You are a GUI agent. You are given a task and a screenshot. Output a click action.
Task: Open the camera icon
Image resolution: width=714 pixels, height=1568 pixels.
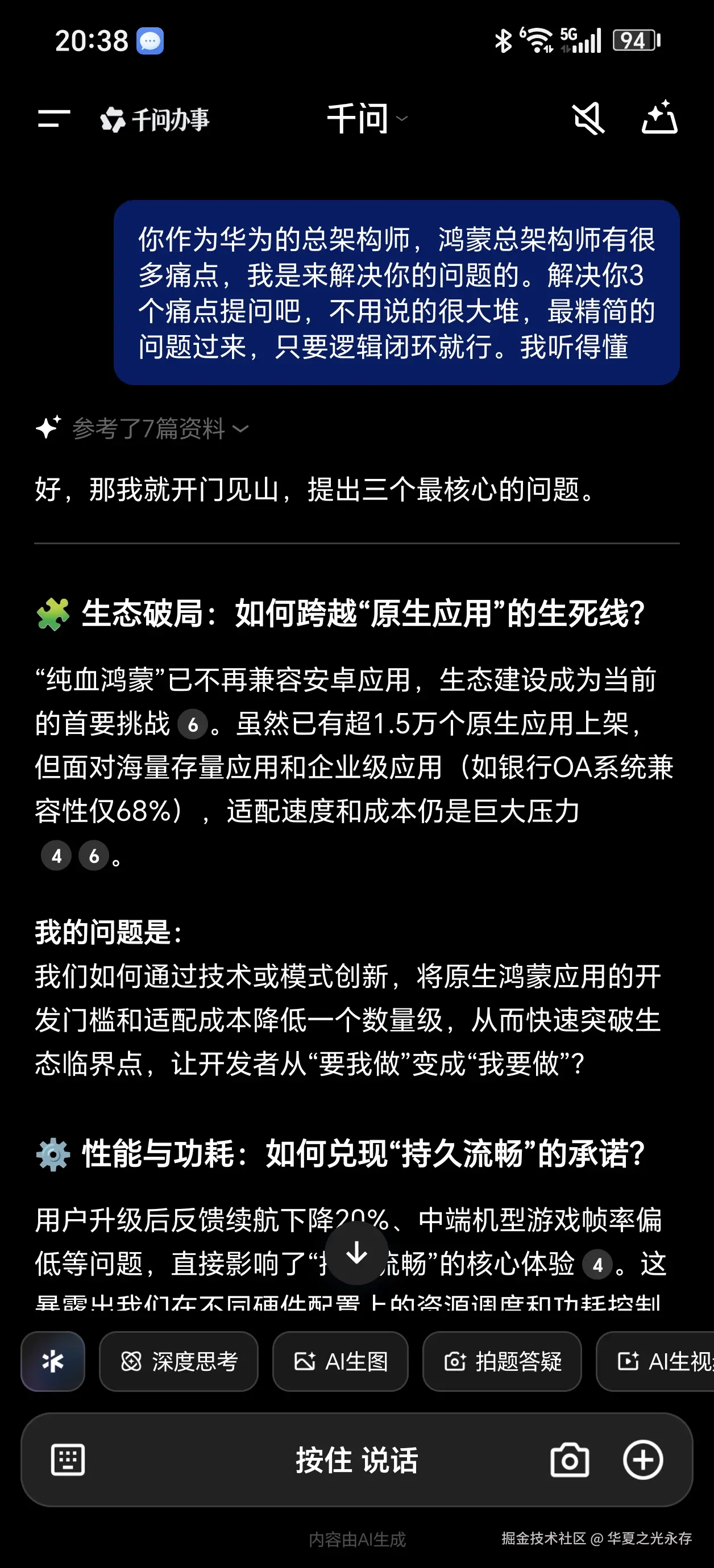click(x=571, y=1460)
